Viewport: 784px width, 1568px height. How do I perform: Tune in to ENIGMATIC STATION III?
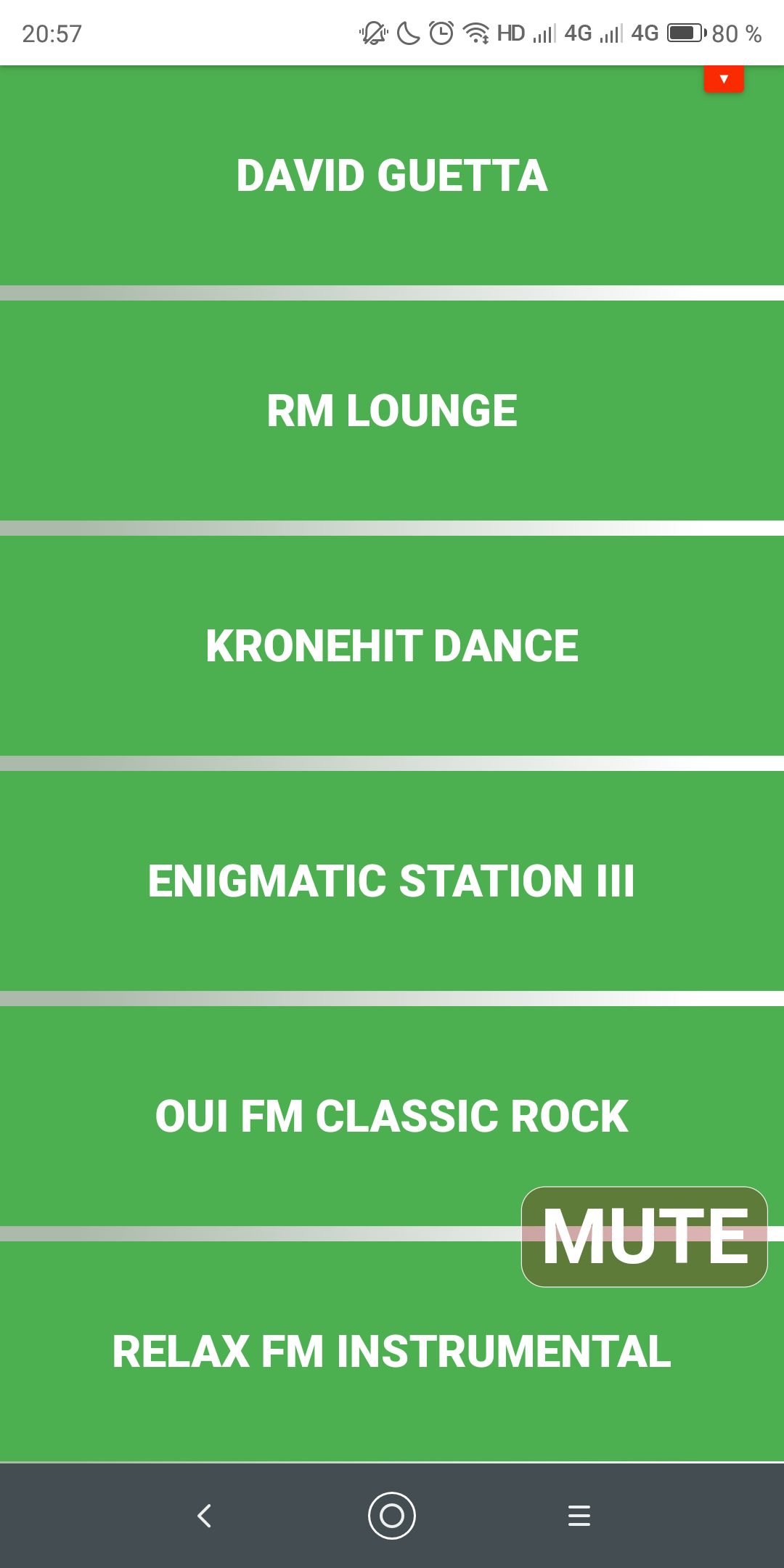[392, 881]
